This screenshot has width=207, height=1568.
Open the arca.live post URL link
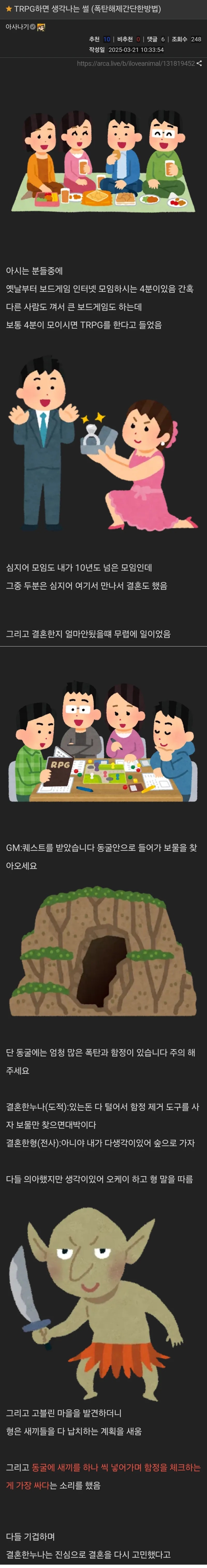136,63
